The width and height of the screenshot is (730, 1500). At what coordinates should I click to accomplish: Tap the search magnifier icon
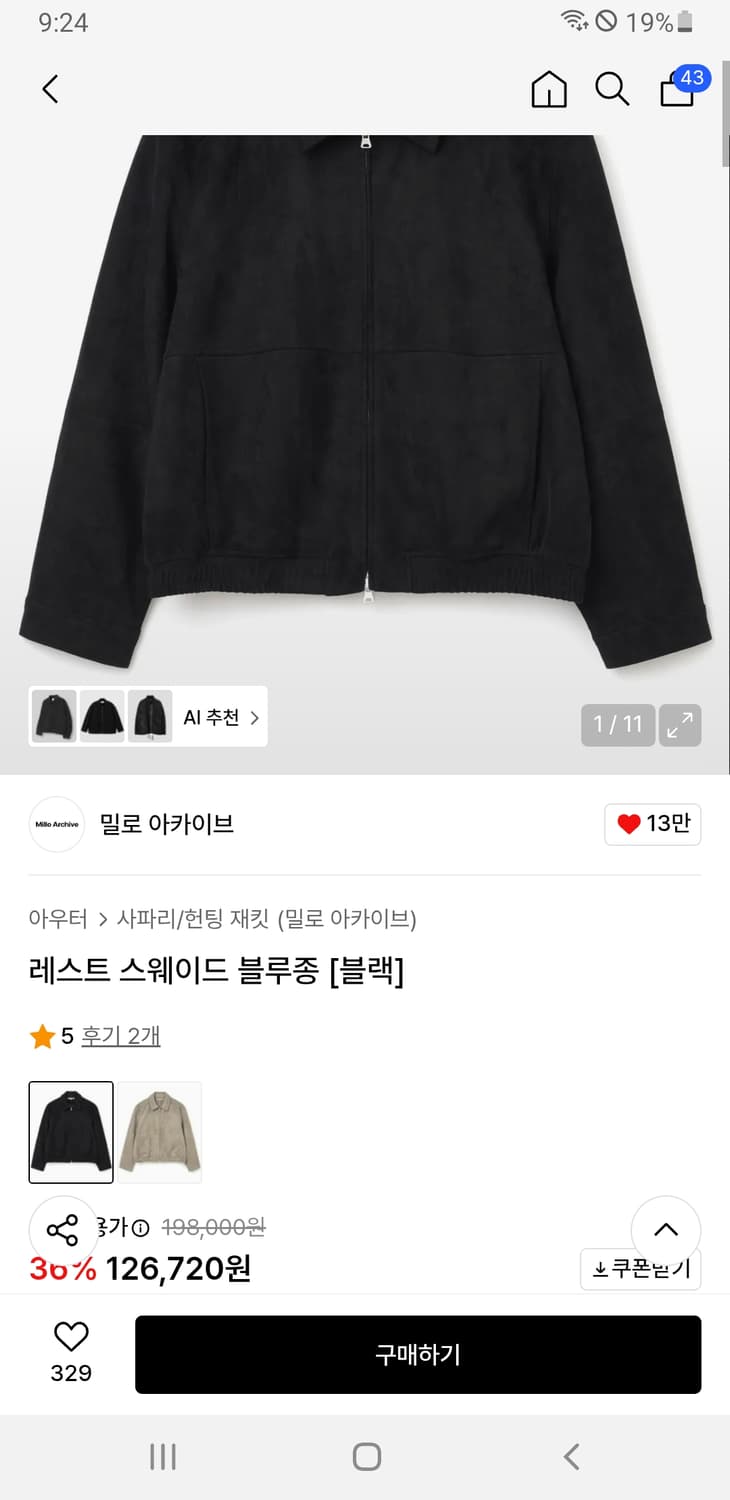(x=612, y=89)
